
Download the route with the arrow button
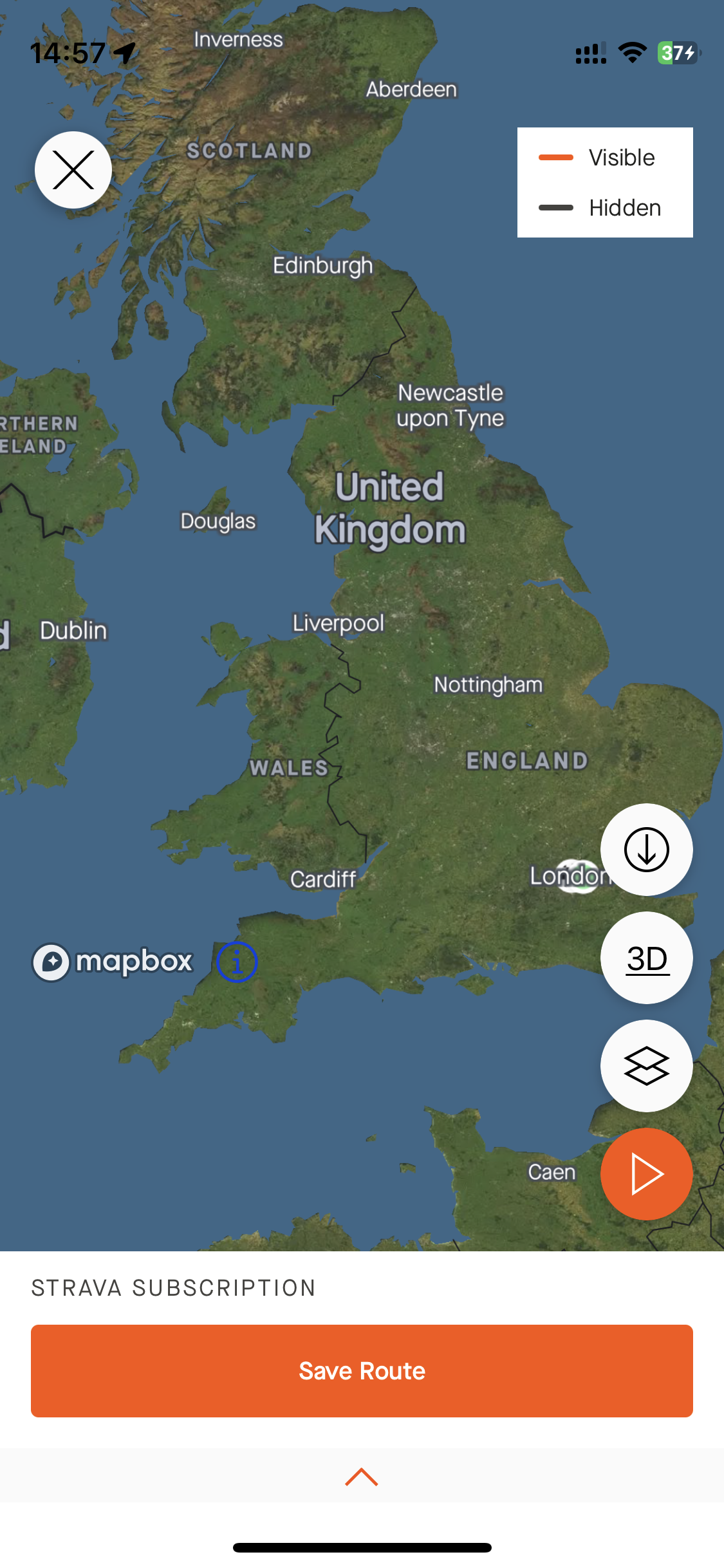coord(646,850)
